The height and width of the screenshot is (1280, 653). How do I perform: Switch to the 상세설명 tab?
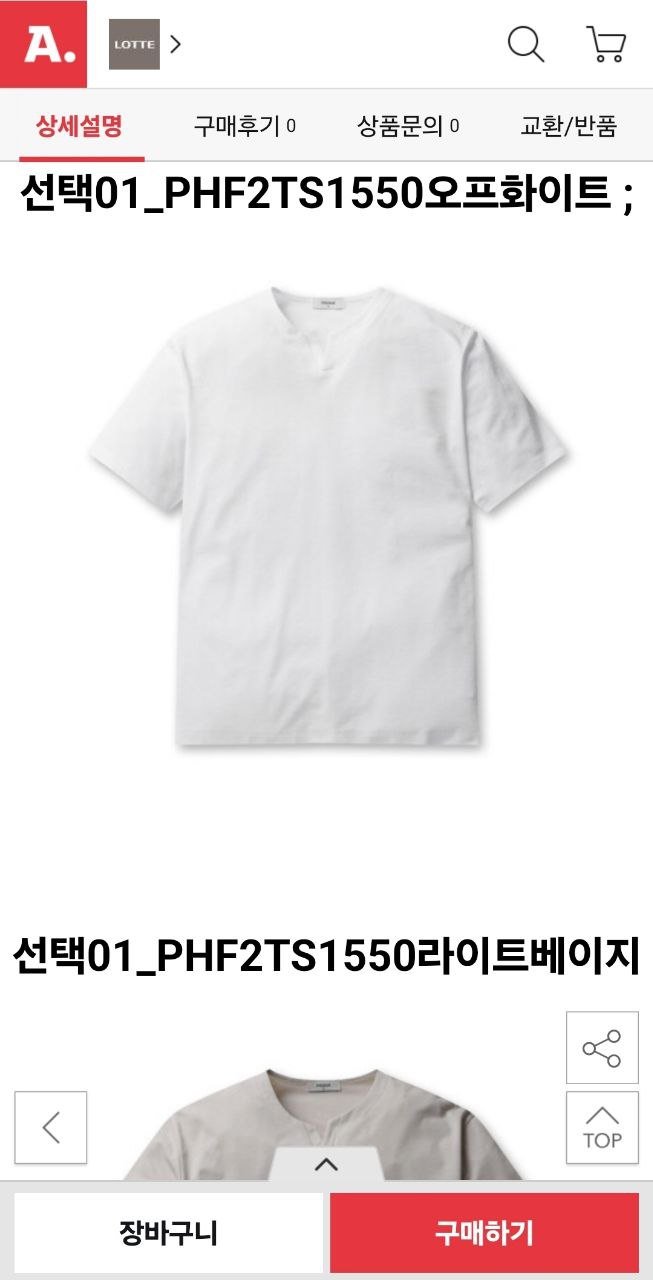click(x=79, y=126)
